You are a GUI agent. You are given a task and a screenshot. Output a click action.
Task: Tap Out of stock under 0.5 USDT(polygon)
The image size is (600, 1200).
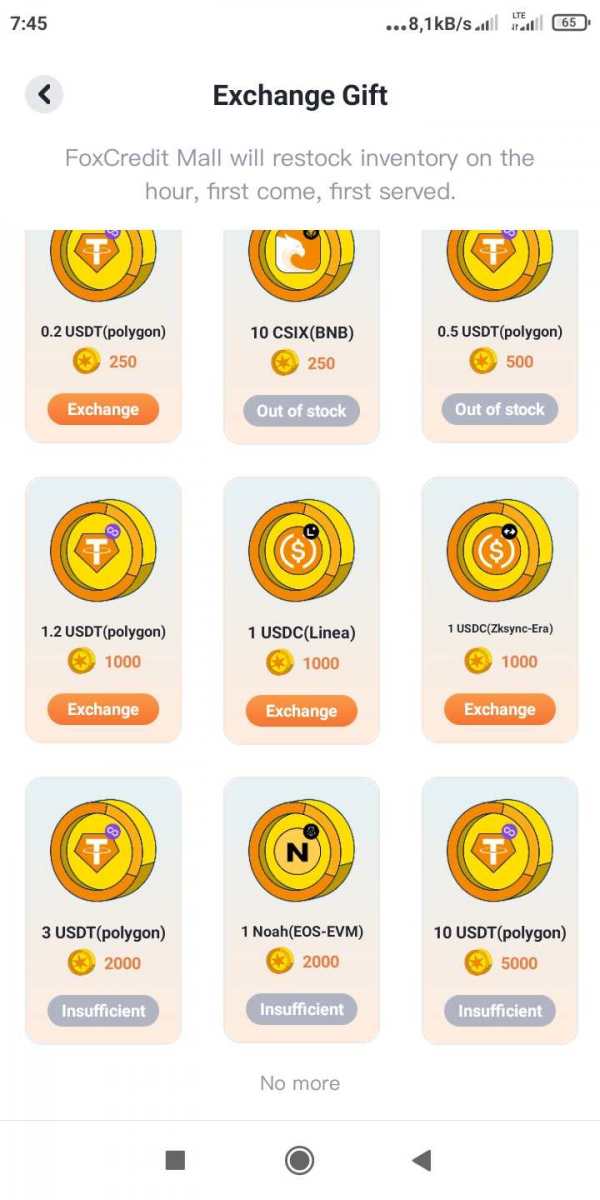[x=499, y=409]
